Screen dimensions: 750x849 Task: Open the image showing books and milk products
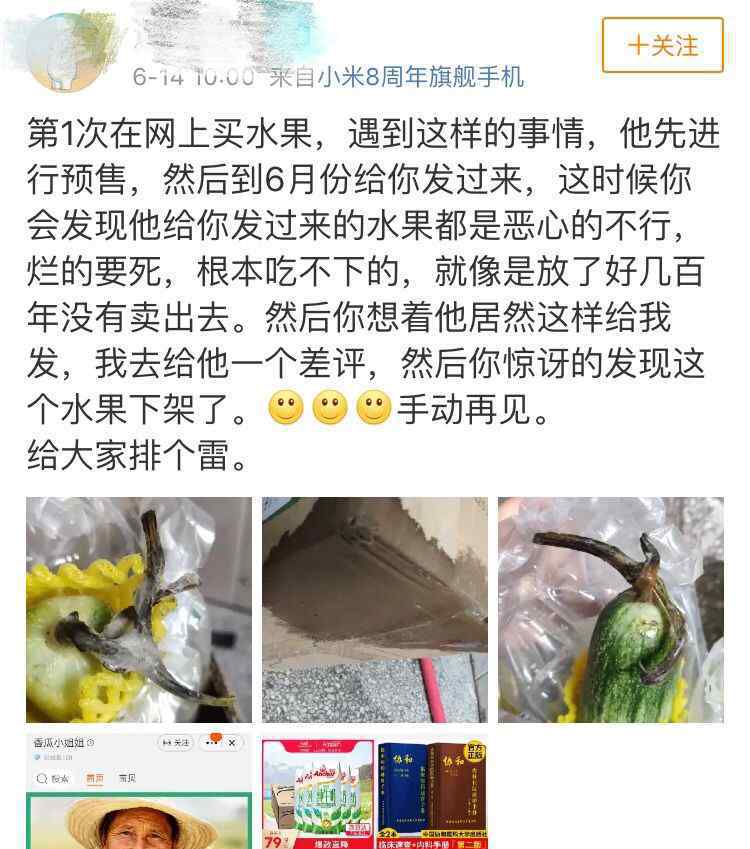pos(375,791)
